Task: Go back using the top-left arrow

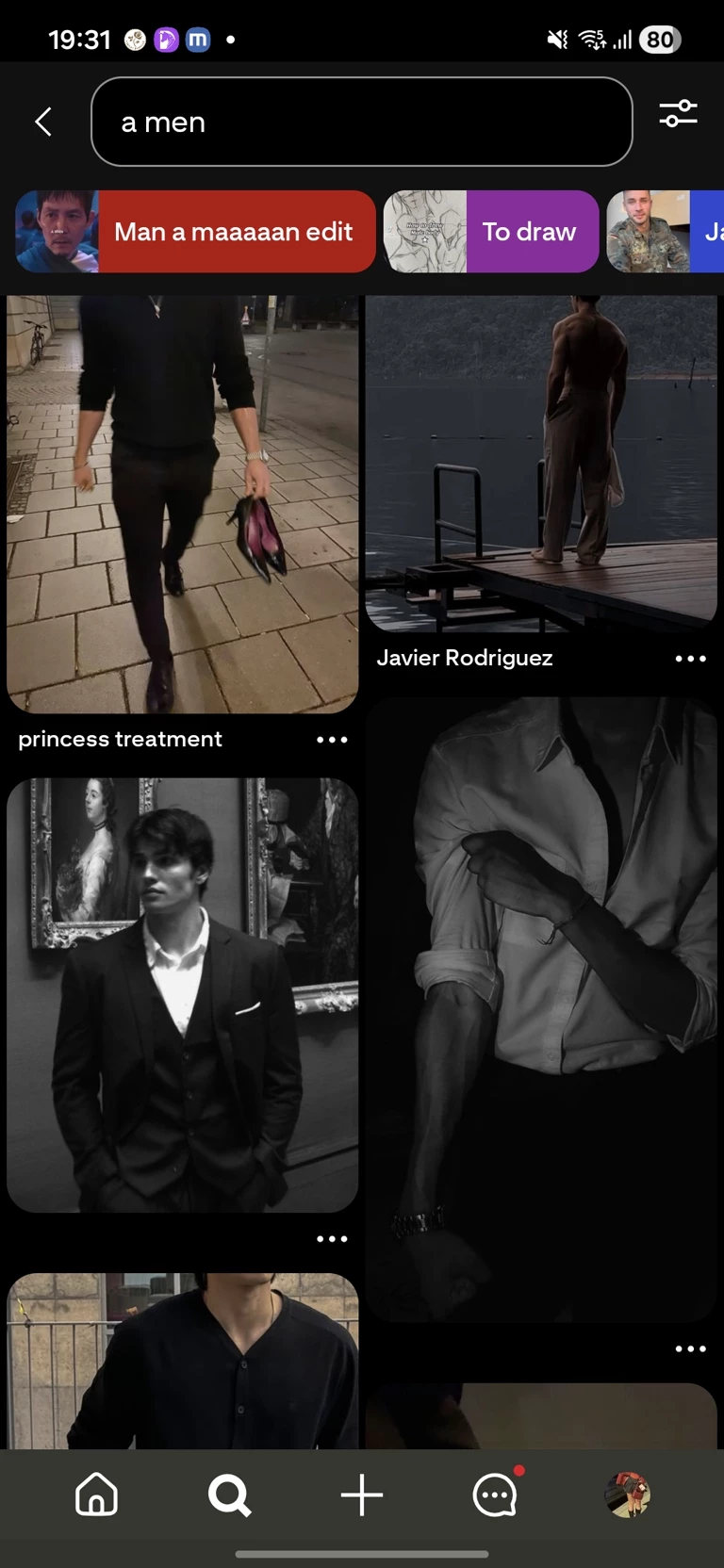Action: coord(43,122)
